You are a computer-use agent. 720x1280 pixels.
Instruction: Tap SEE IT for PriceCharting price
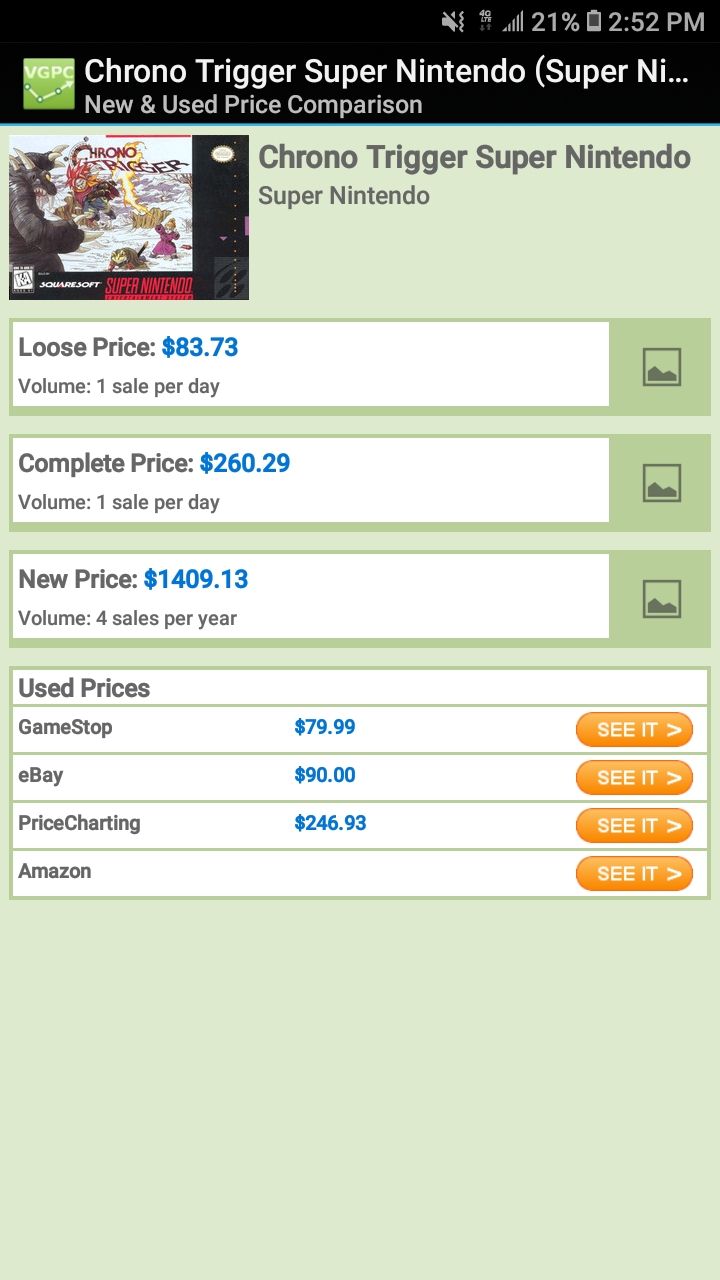point(634,826)
